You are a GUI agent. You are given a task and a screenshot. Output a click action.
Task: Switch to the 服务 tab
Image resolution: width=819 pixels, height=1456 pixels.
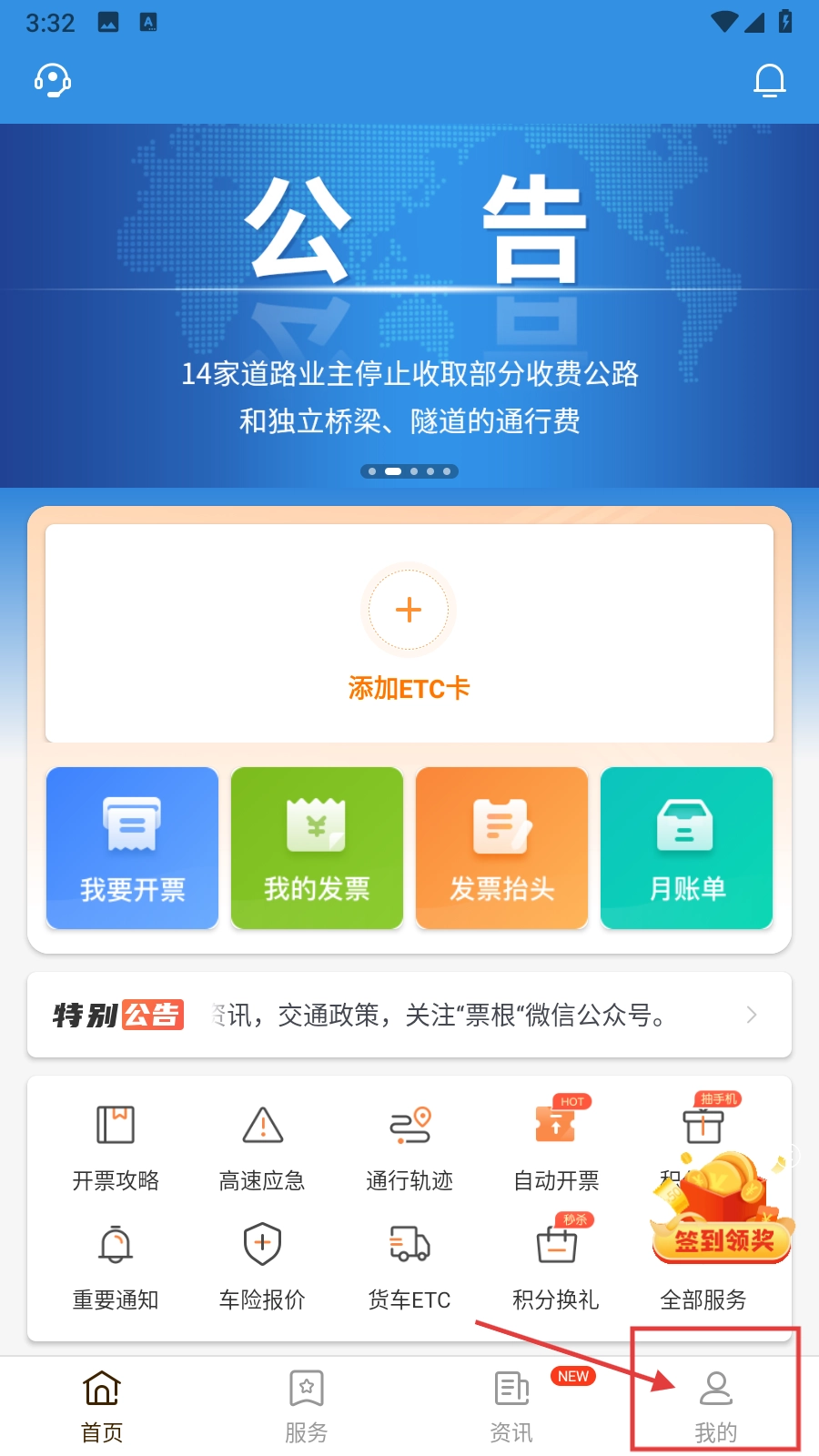[307, 1406]
